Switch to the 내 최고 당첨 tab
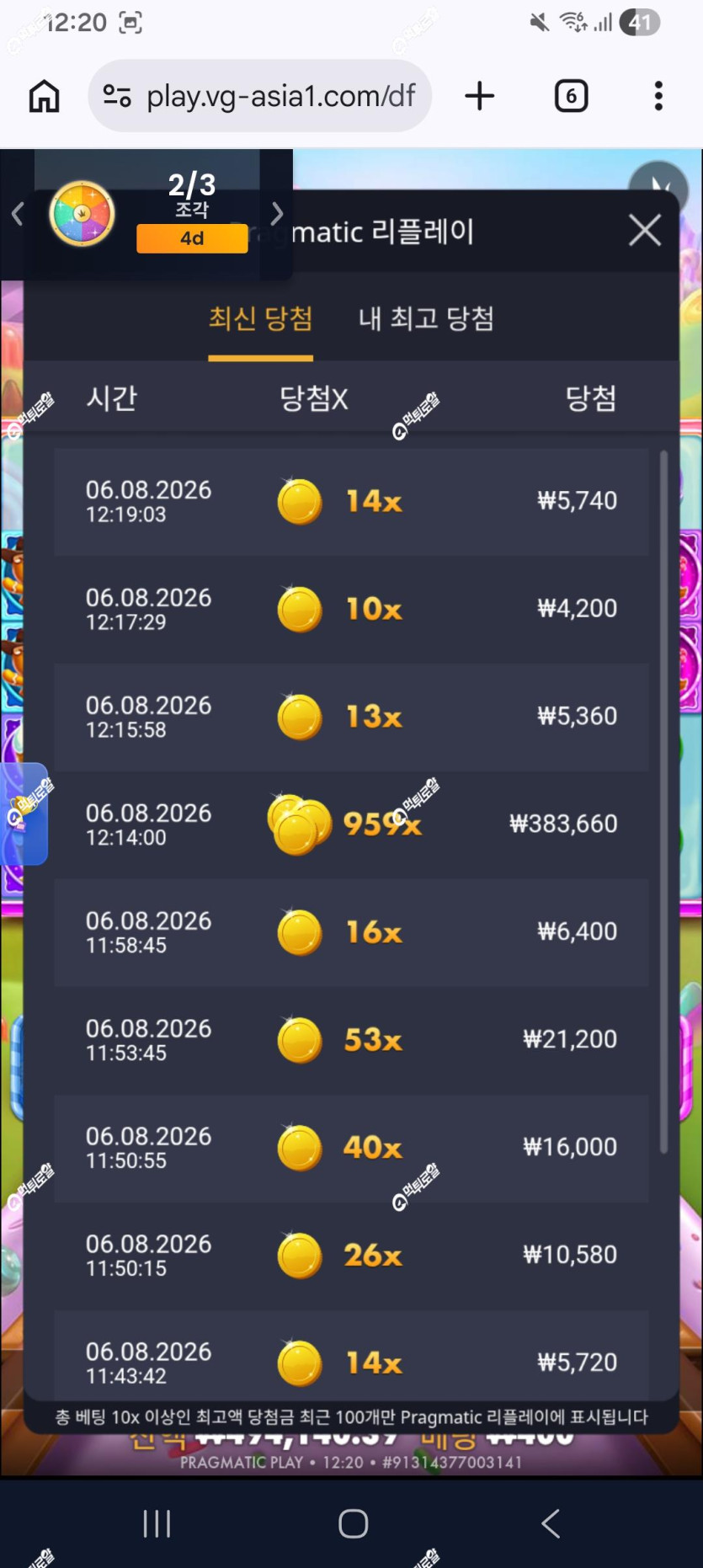 point(426,318)
